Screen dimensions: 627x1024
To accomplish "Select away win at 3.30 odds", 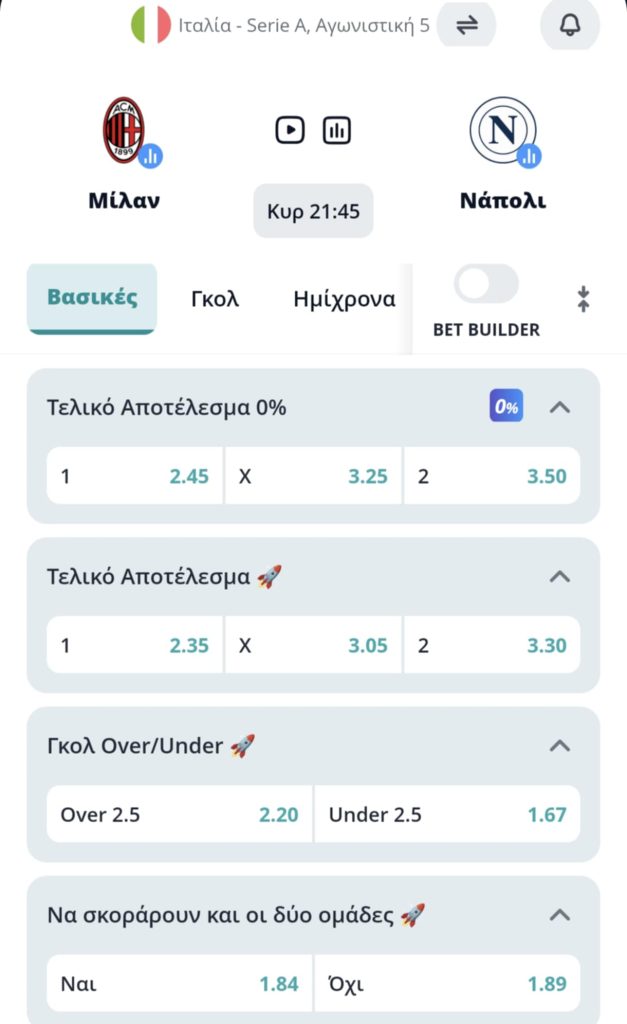I will coord(492,645).
